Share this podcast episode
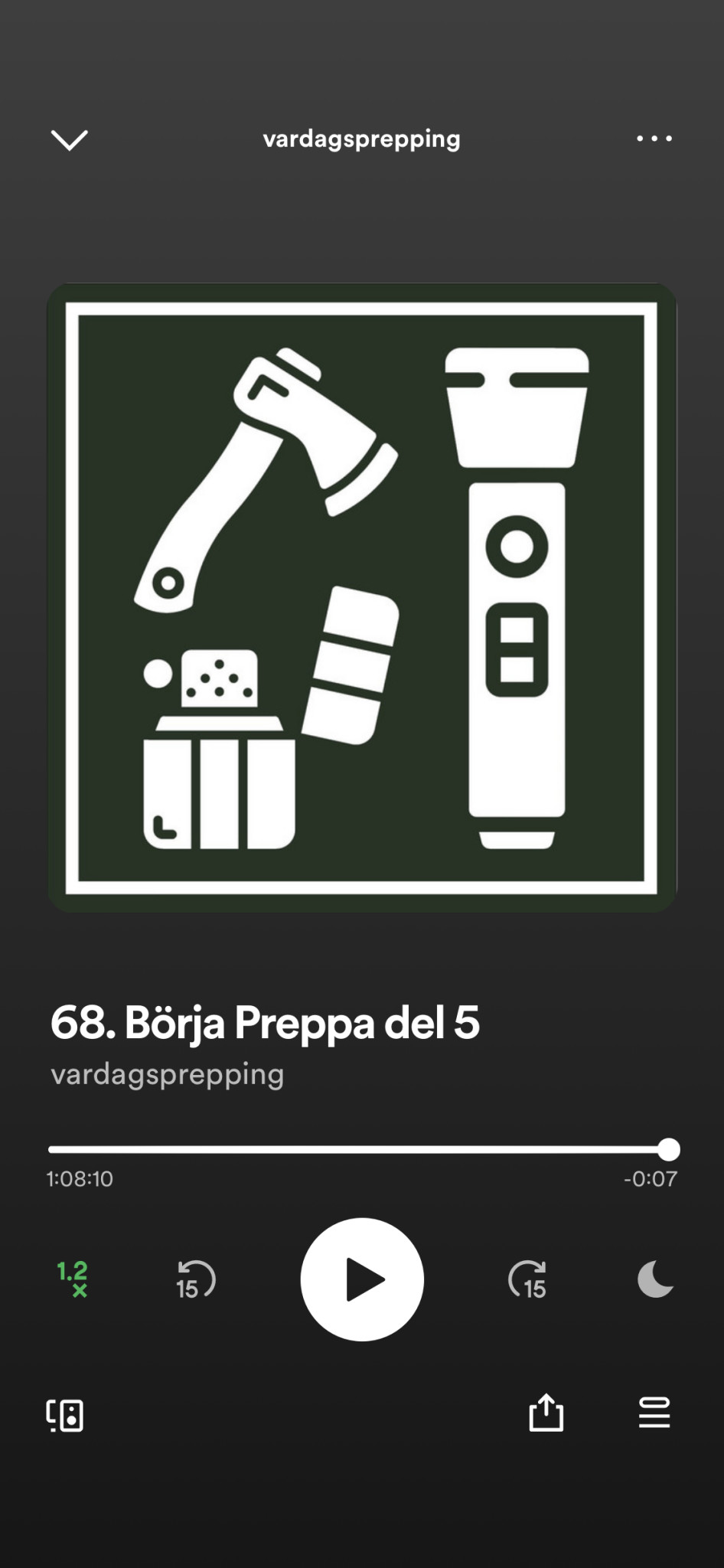724x1568 pixels. [x=546, y=1413]
